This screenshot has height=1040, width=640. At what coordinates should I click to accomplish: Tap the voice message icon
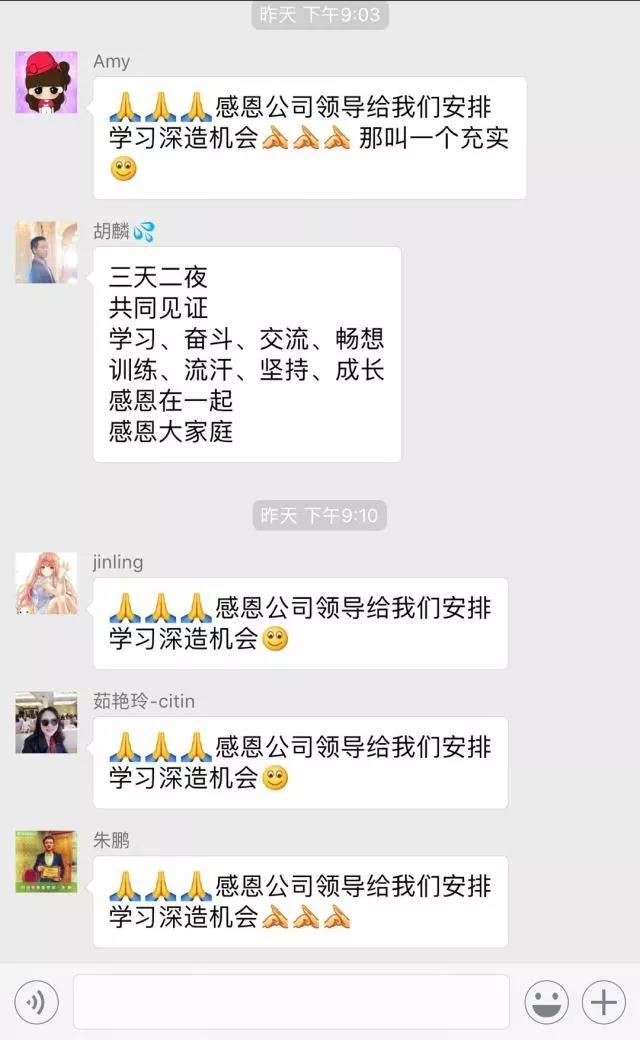(37, 1002)
